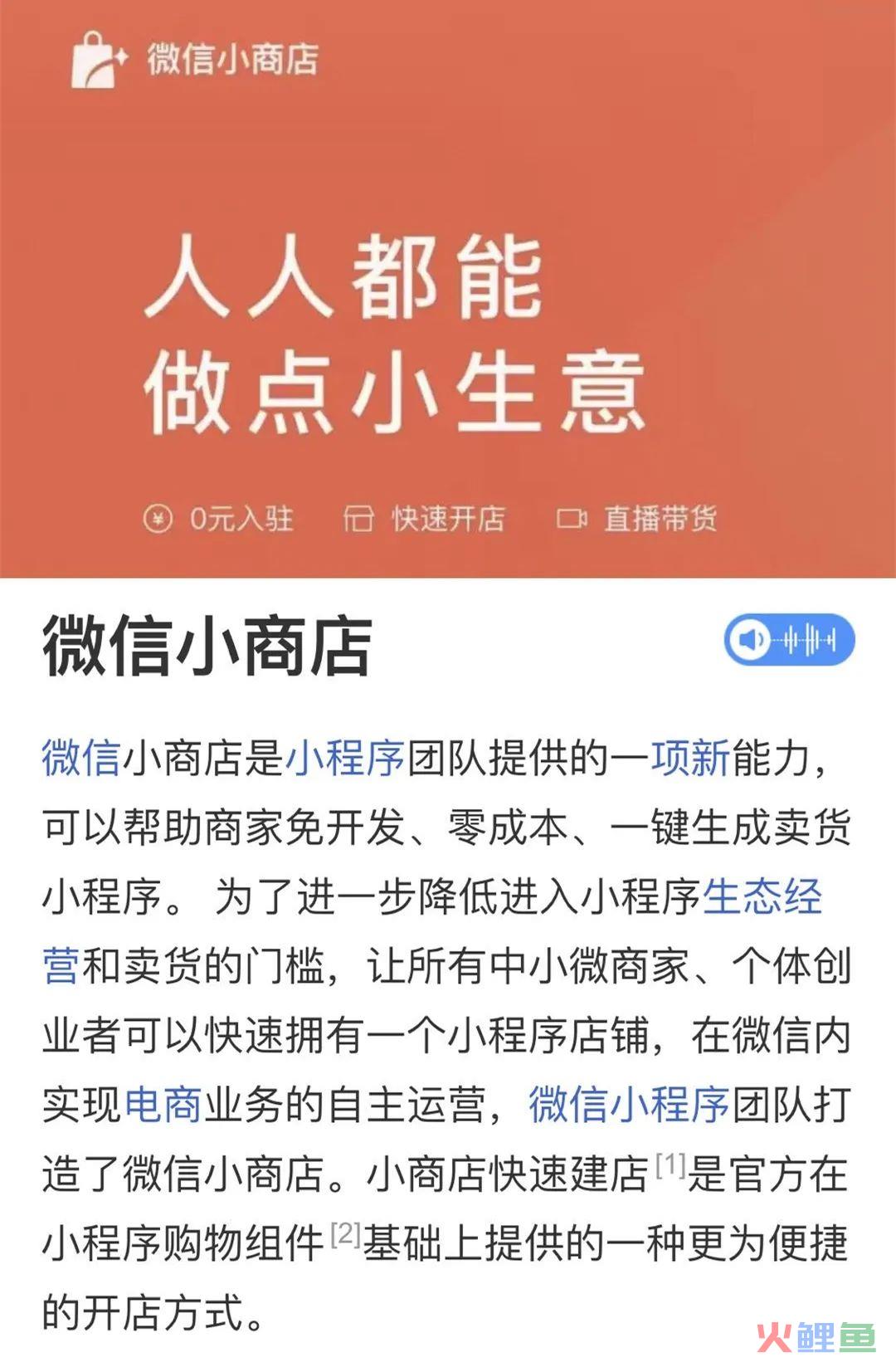Open the 项新 link

pos(690,758)
